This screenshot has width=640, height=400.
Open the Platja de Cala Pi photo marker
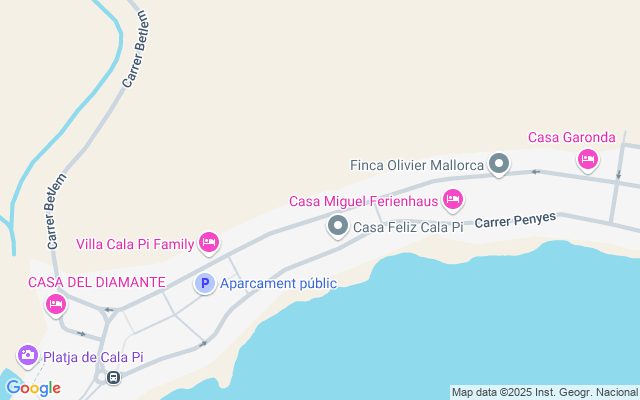28,355
